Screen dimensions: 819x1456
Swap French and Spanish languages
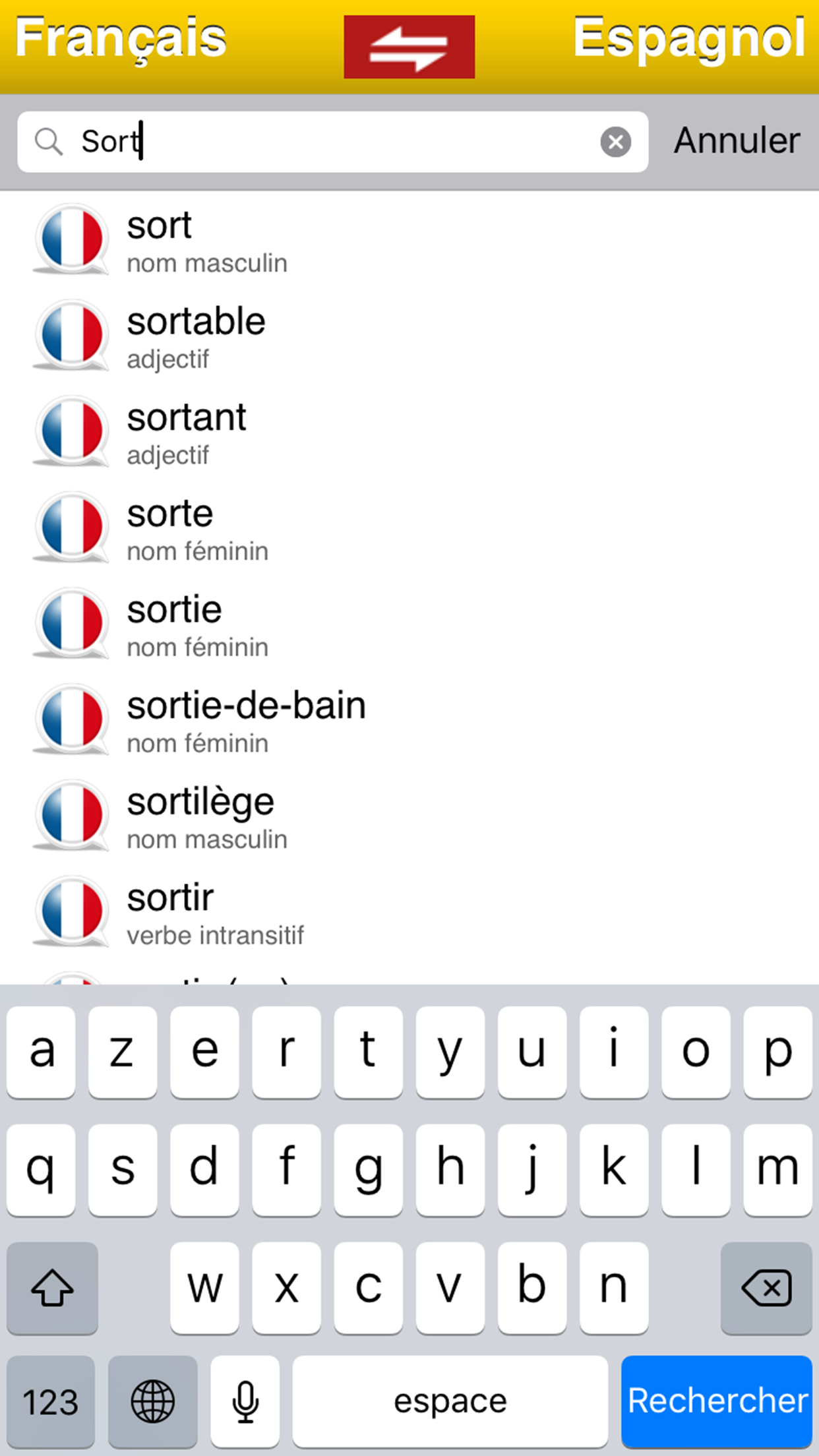coord(409,47)
